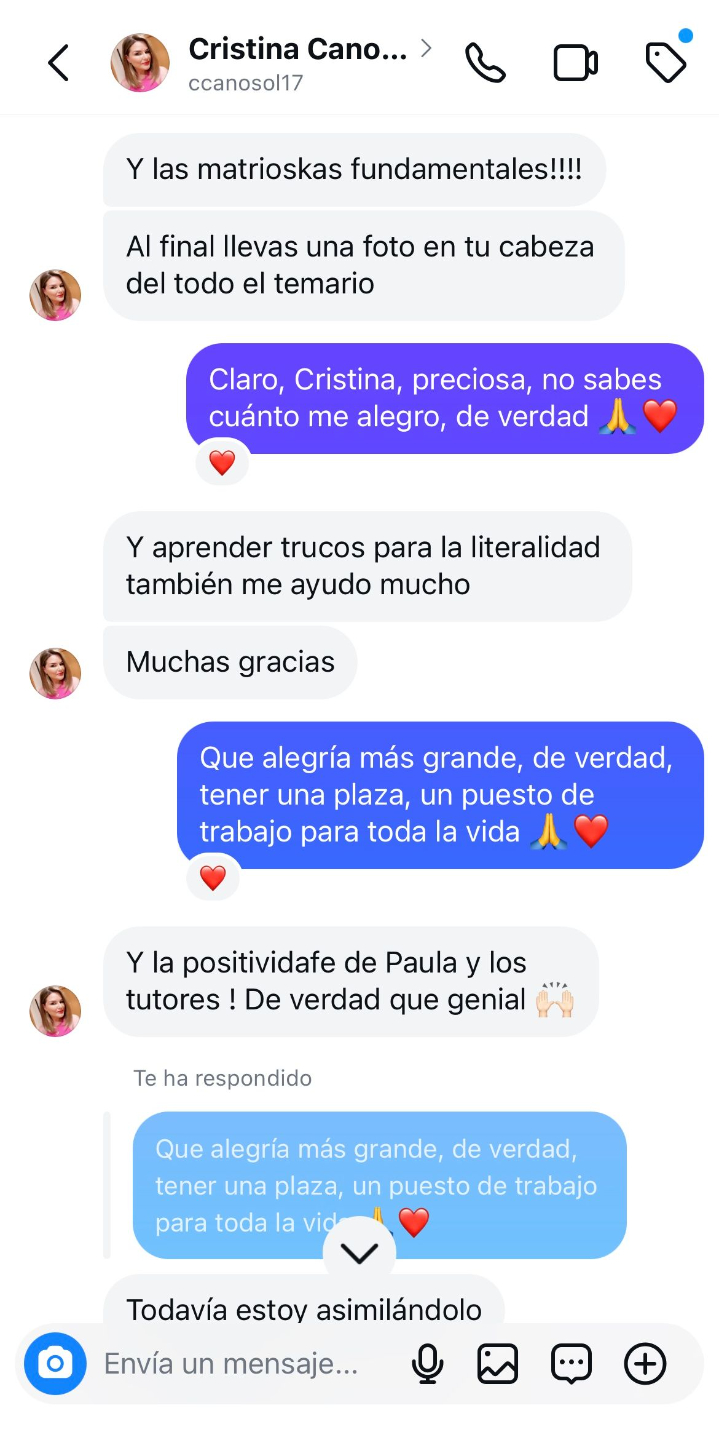719x1440 pixels.
Task: Start a voice call with Cristina
Action: (x=485, y=63)
